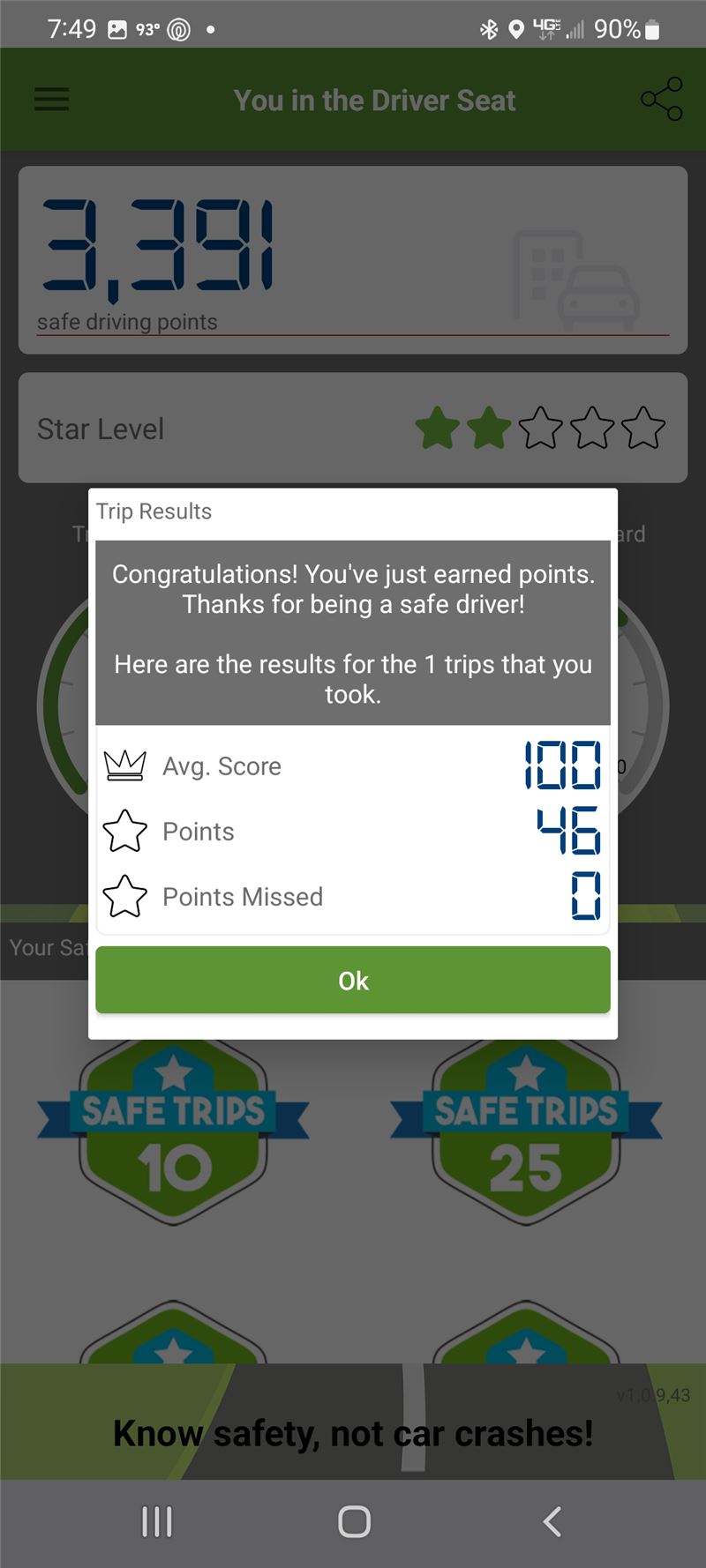This screenshot has height=1568, width=706.
Task: Share via the top-right share icon
Action: pos(661,99)
